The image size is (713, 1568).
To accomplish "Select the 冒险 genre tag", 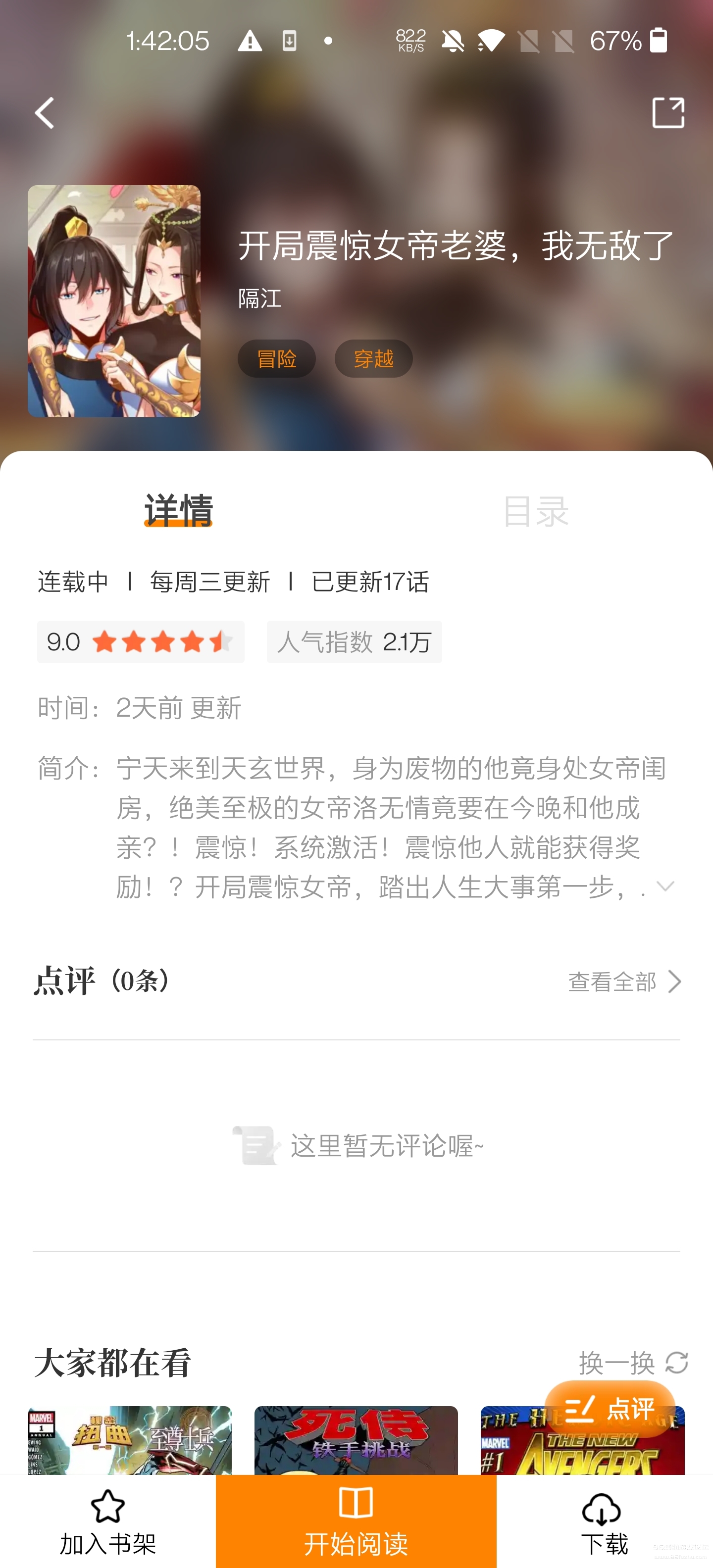I will 276,358.
